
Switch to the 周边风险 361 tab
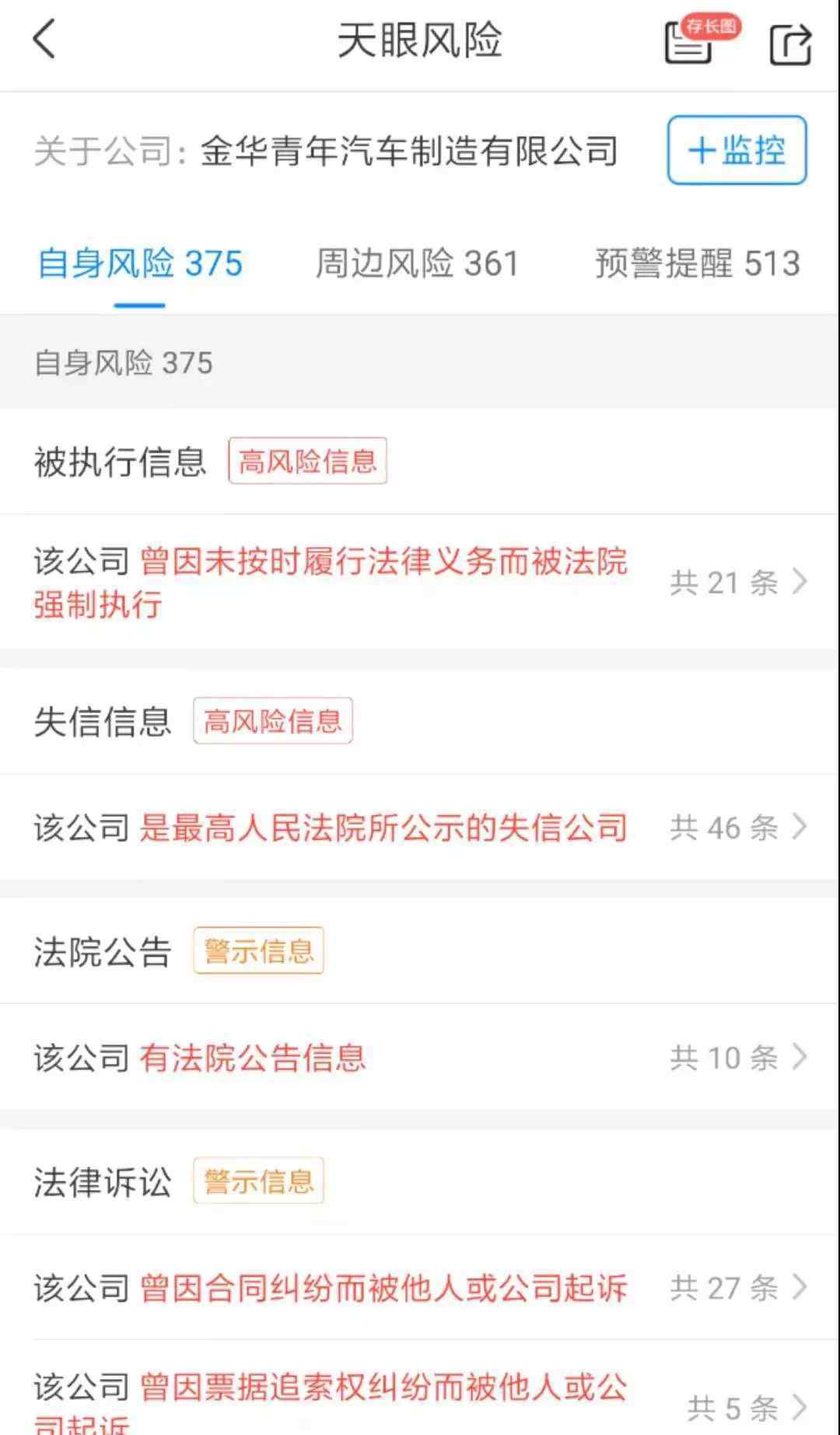(x=417, y=264)
